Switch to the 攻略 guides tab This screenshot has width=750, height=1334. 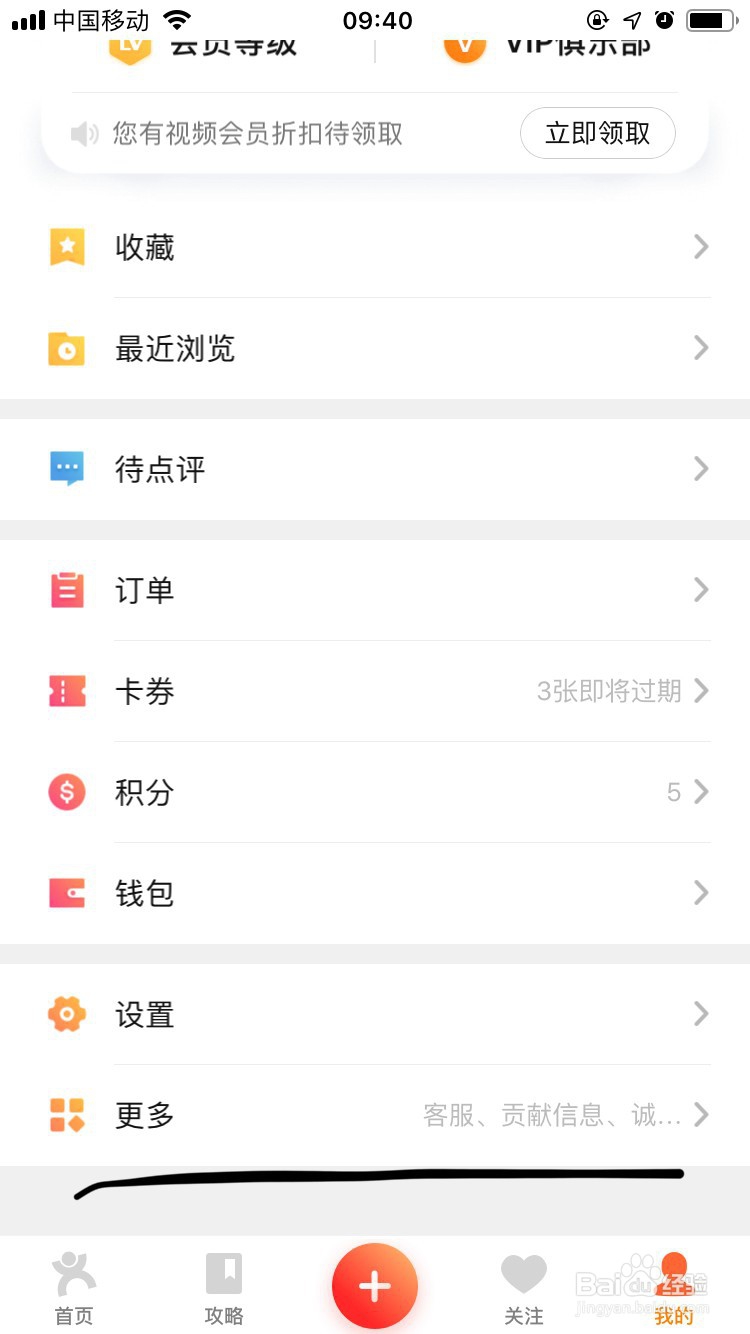(224, 1288)
